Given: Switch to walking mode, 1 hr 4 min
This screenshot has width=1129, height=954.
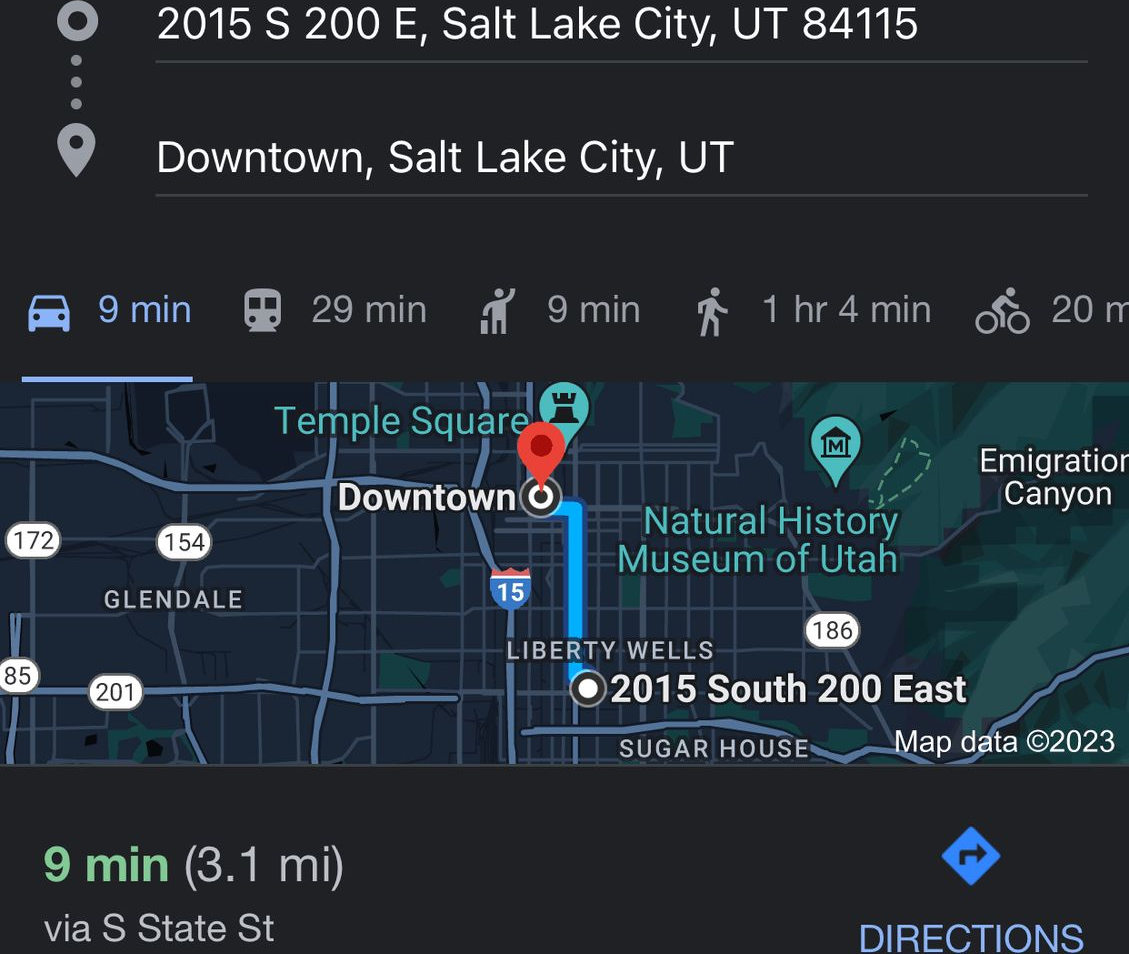Looking at the screenshot, I should click(x=812, y=310).
